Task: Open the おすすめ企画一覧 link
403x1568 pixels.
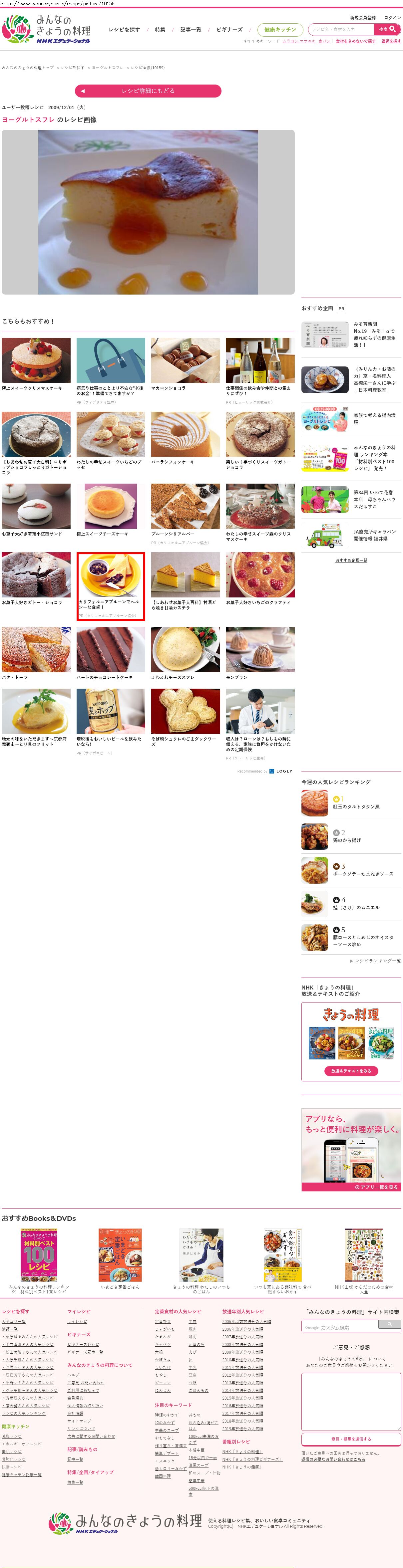Action: pos(351,560)
